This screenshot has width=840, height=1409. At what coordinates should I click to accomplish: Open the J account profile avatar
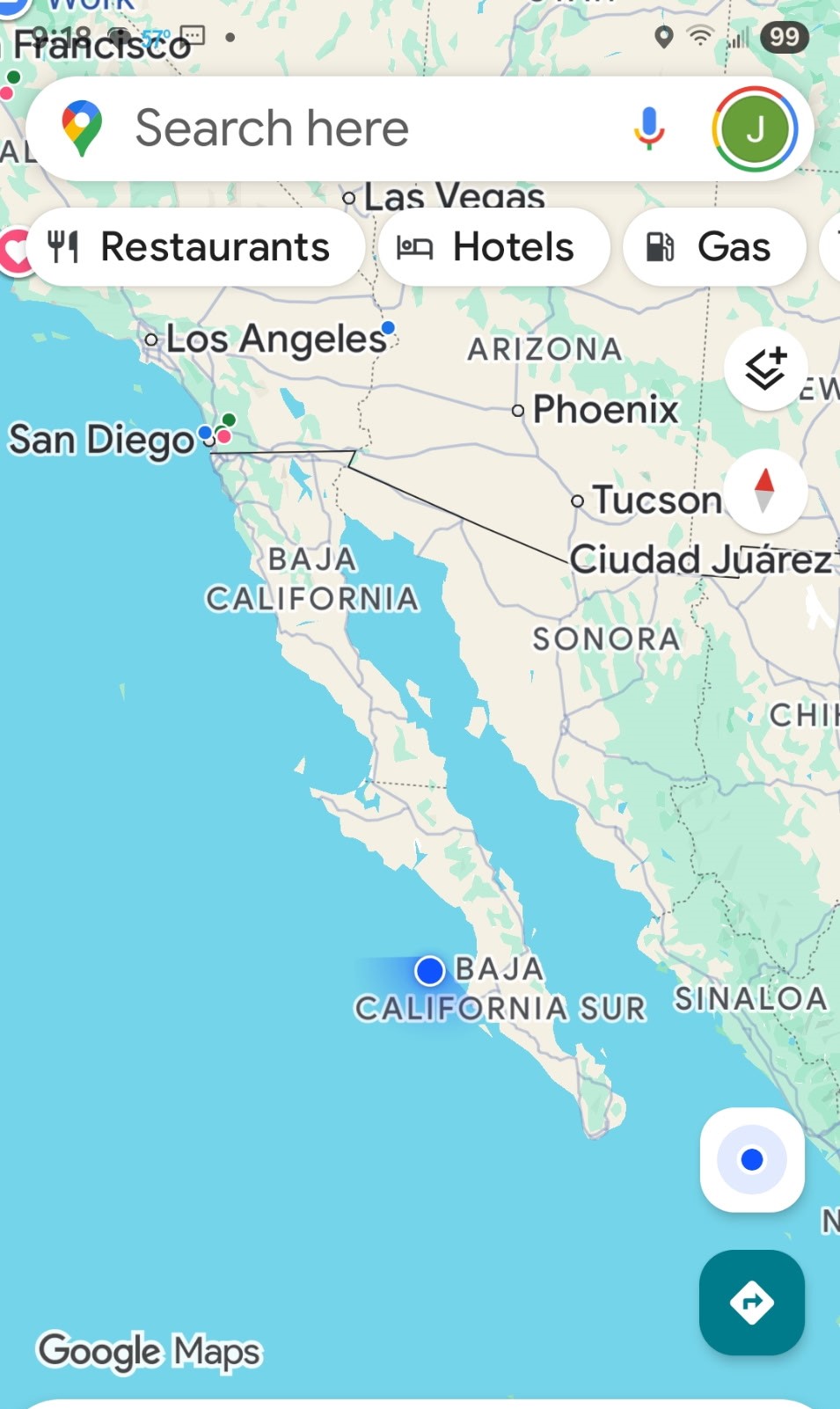pyautogui.click(x=755, y=129)
